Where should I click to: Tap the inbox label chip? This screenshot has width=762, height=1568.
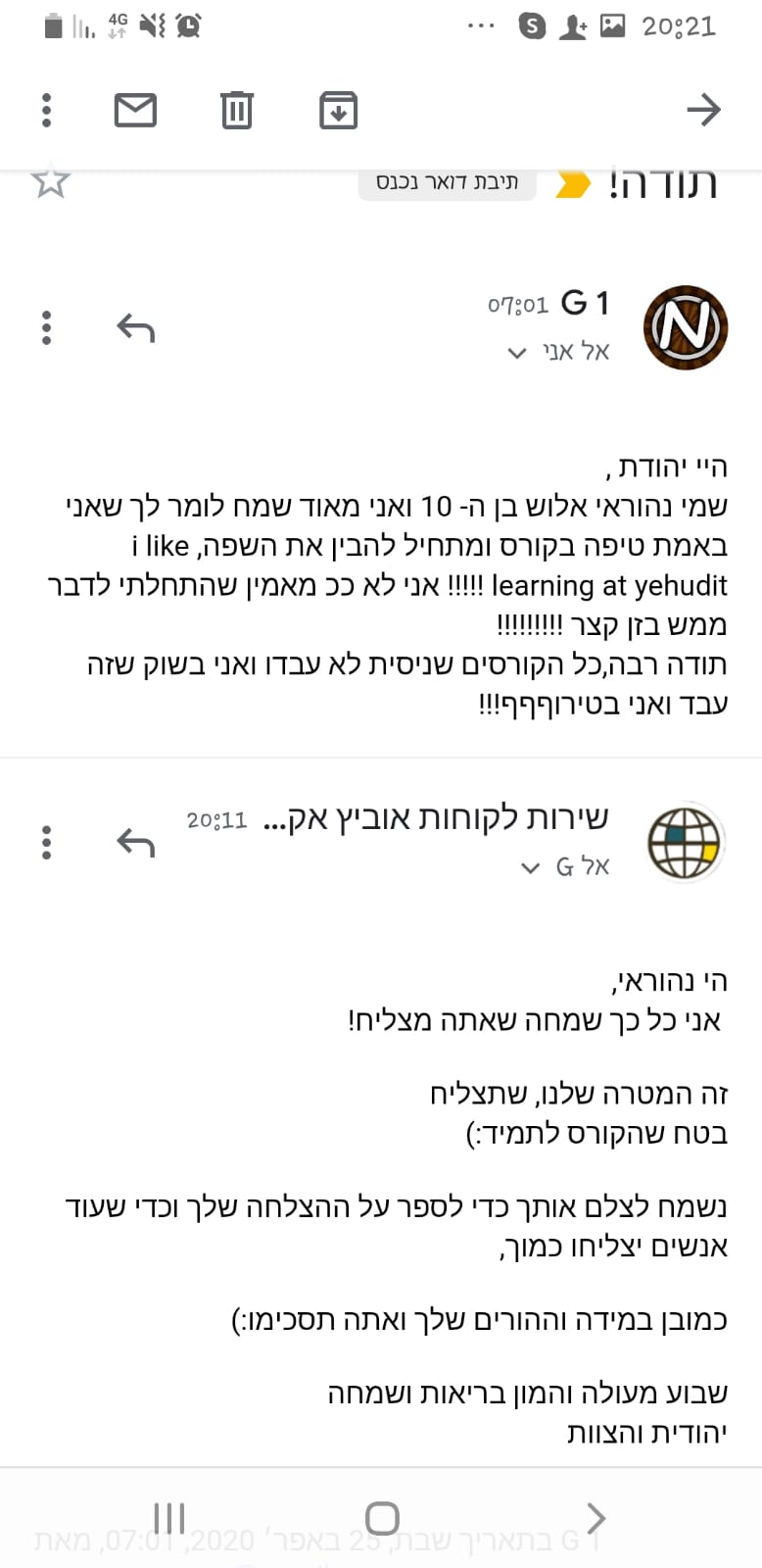(x=448, y=183)
